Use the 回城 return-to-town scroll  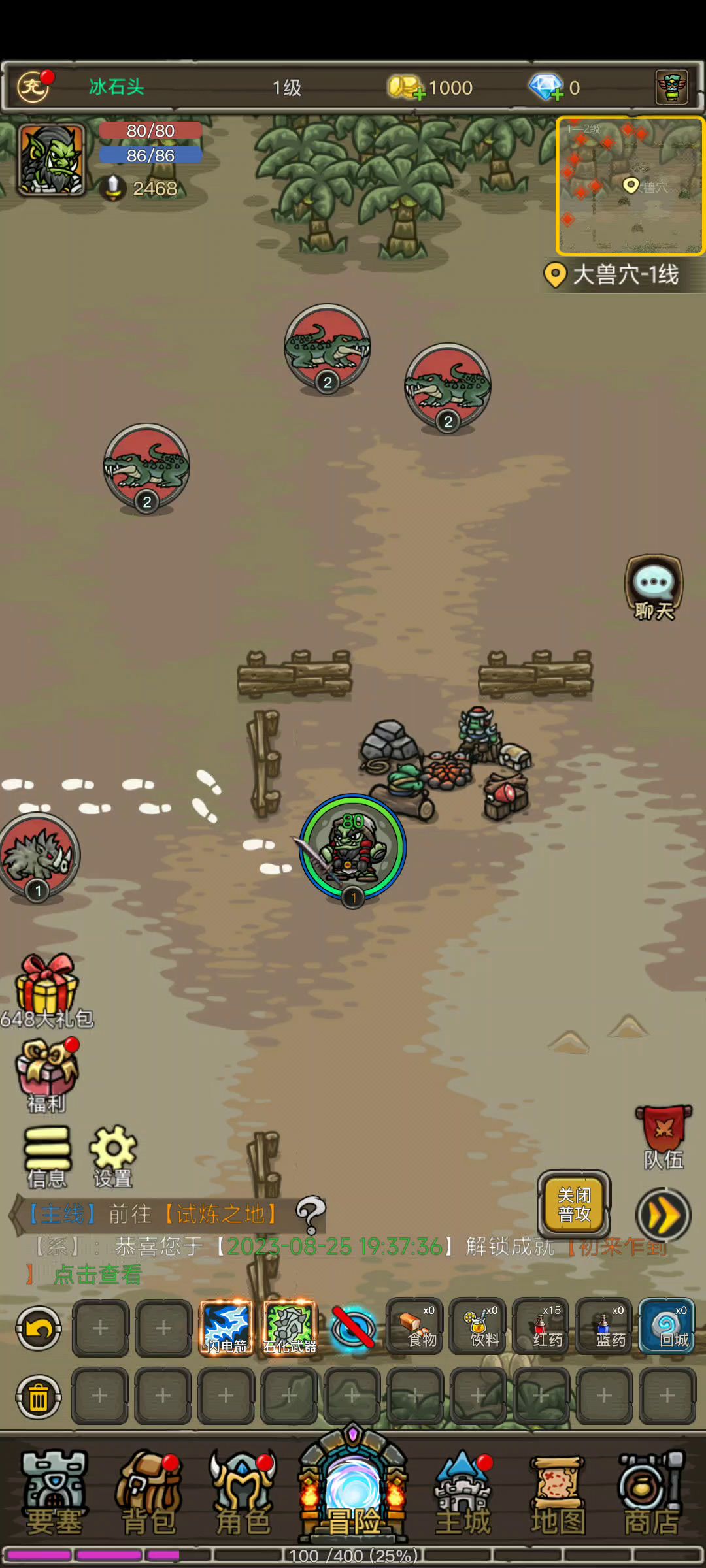(x=667, y=1326)
